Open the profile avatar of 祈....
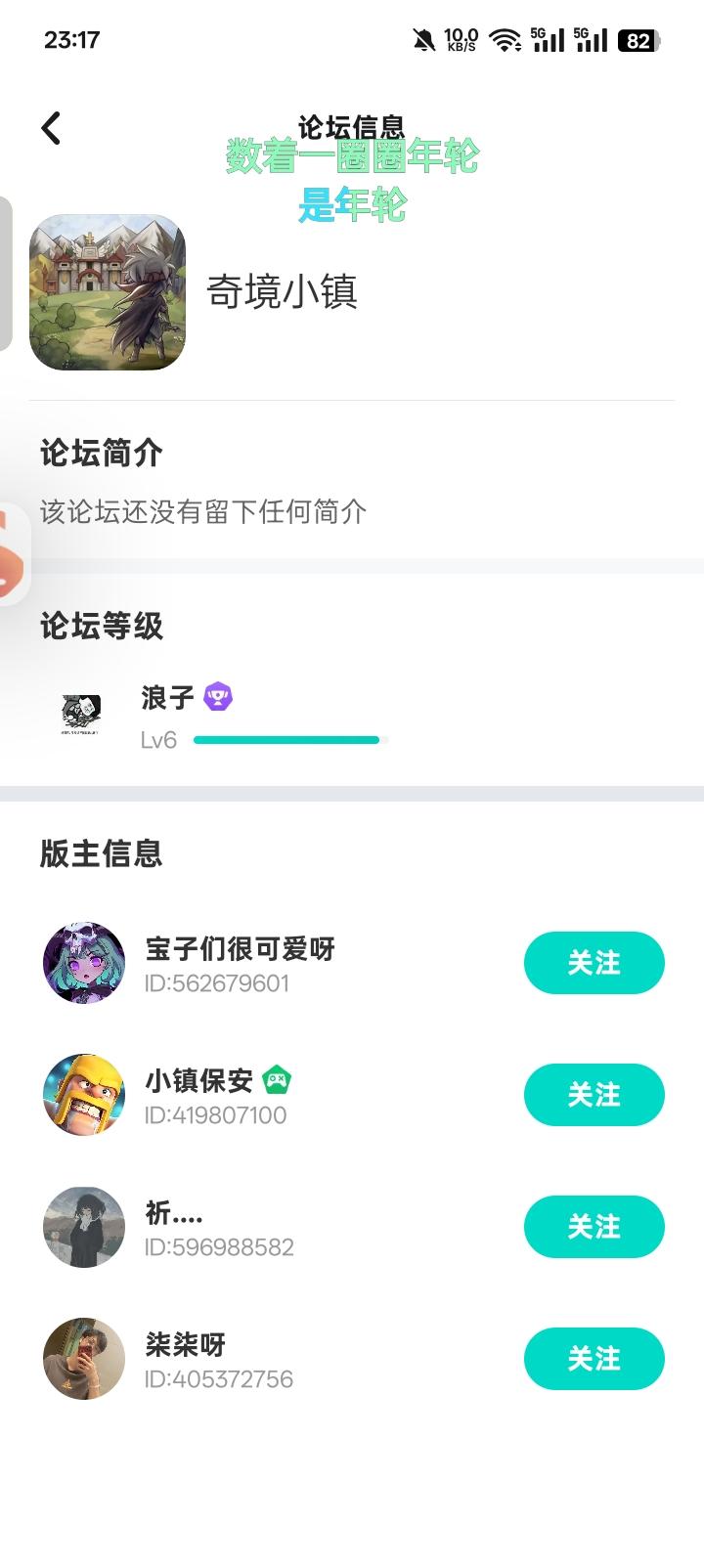Viewport: 704px width, 1568px height. [x=84, y=1227]
